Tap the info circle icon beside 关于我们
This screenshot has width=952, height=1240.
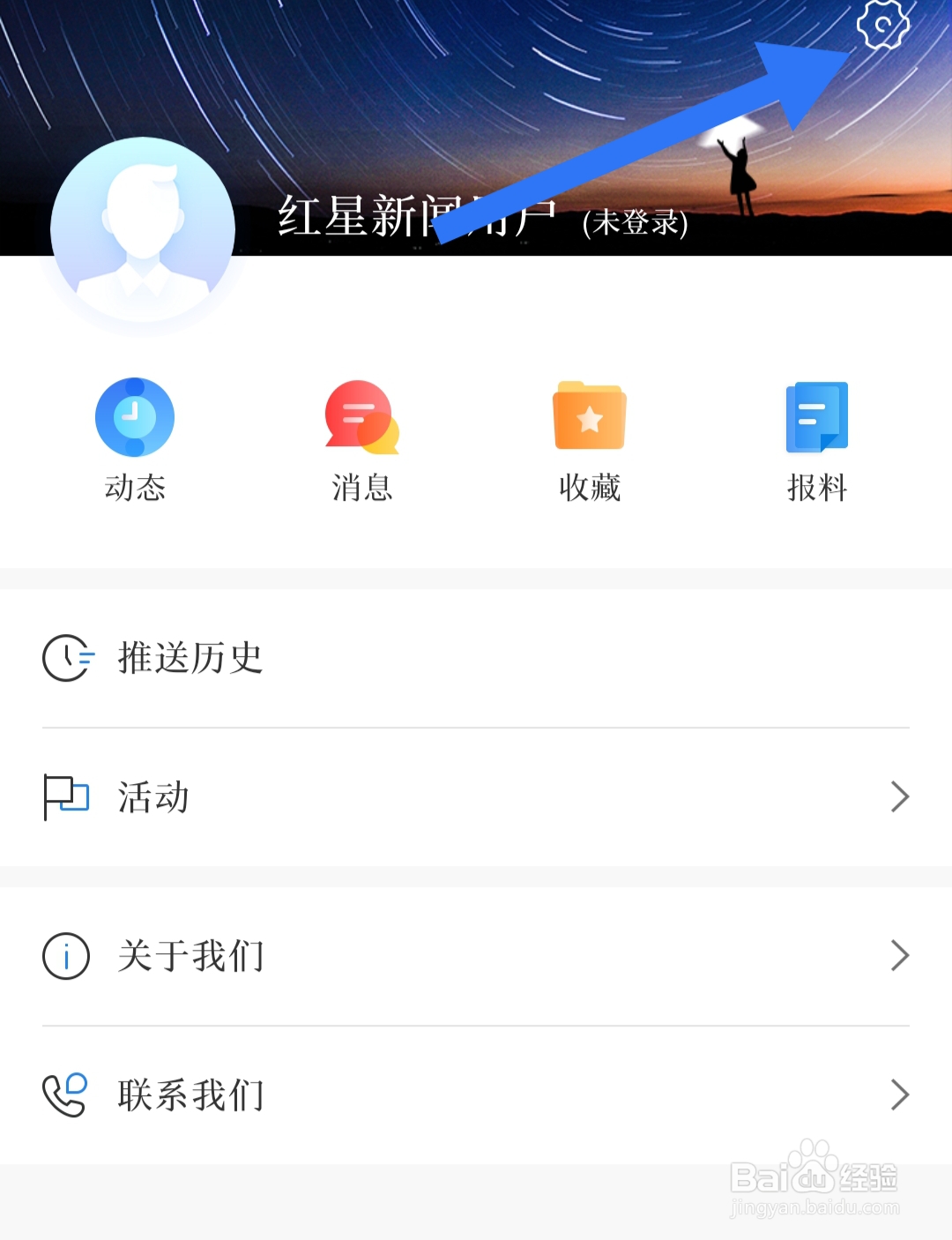(65, 955)
